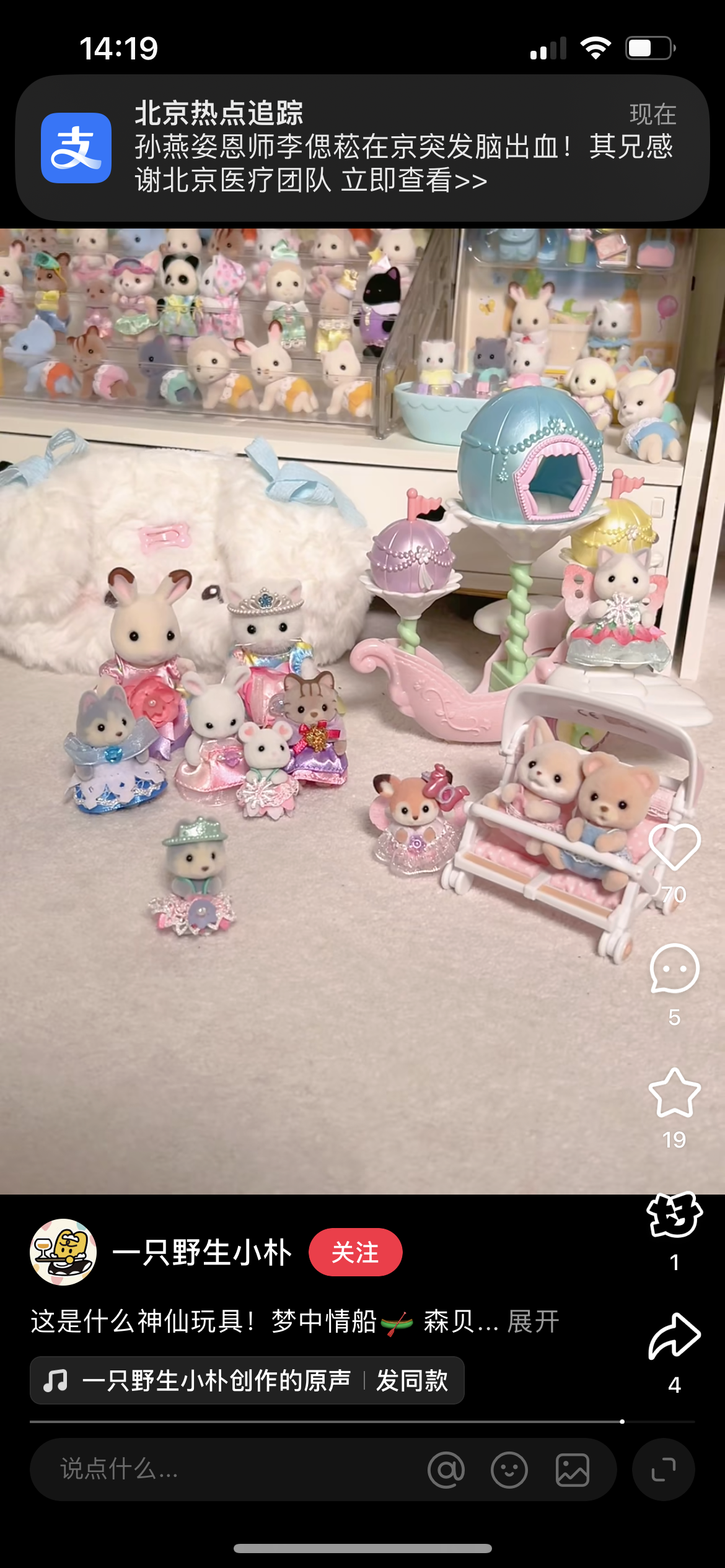Image resolution: width=725 pixels, height=1568 pixels.
Task: Like this video with the heart
Action: pos(674,847)
